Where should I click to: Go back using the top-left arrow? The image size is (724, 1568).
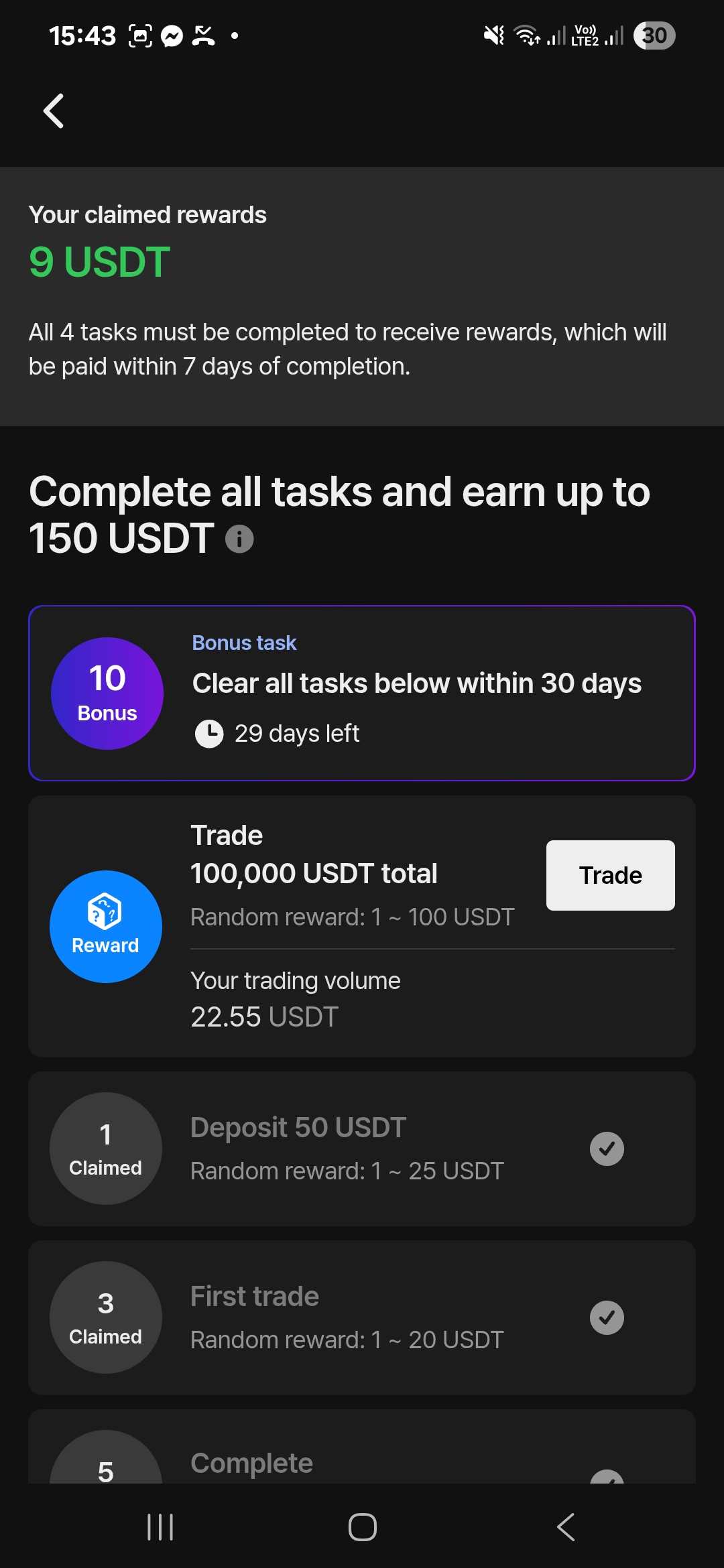pos(54,111)
